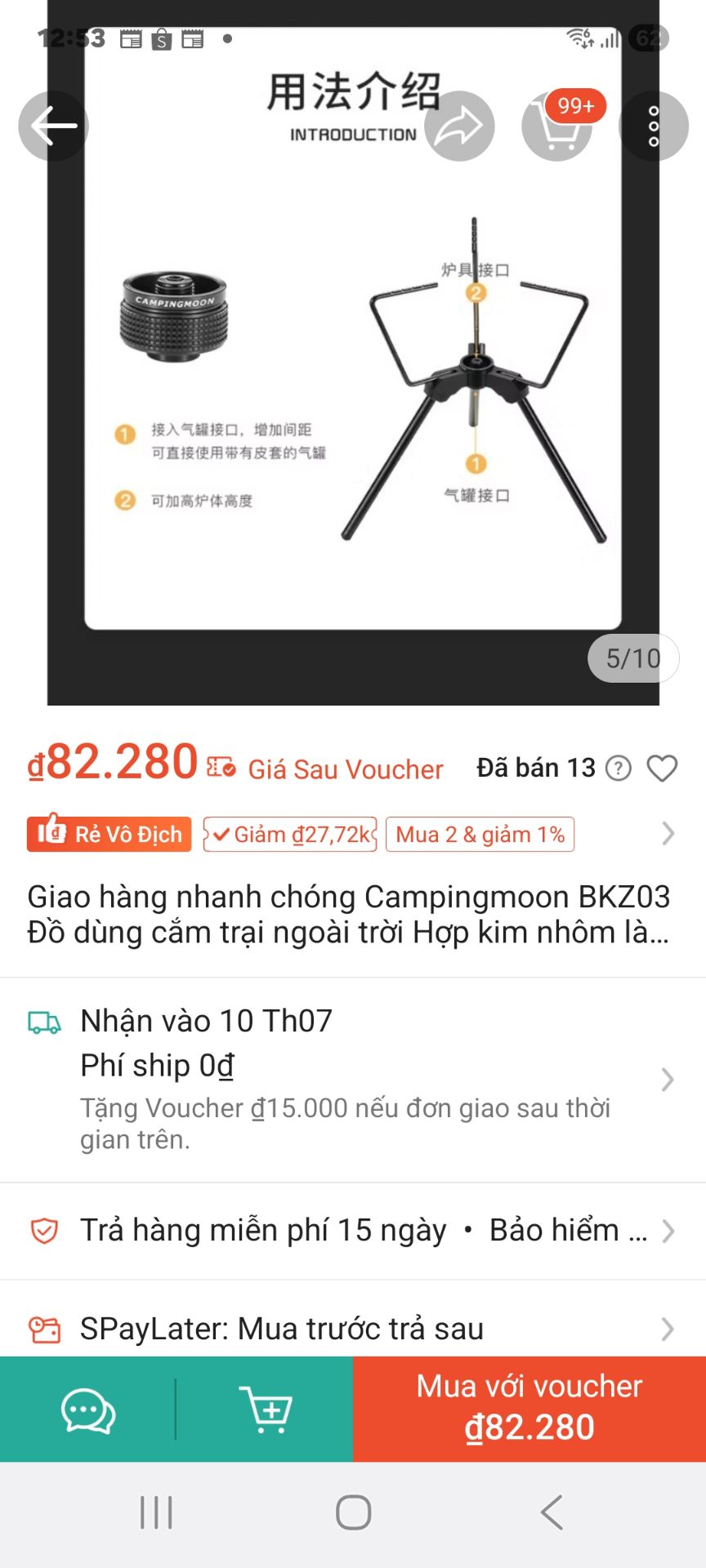Select the Mua 2 & giảm 1% offer
The height and width of the screenshot is (1568, 706).
click(480, 834)
